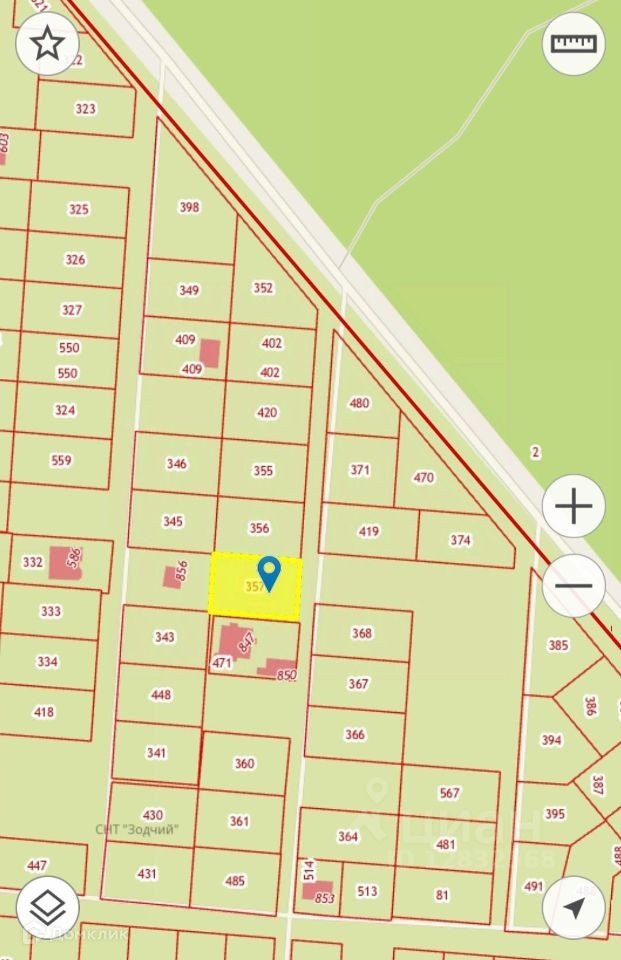Screen dimensions: 621x960
Task: Tap the blue pin on plot 357
Action: 269,573
